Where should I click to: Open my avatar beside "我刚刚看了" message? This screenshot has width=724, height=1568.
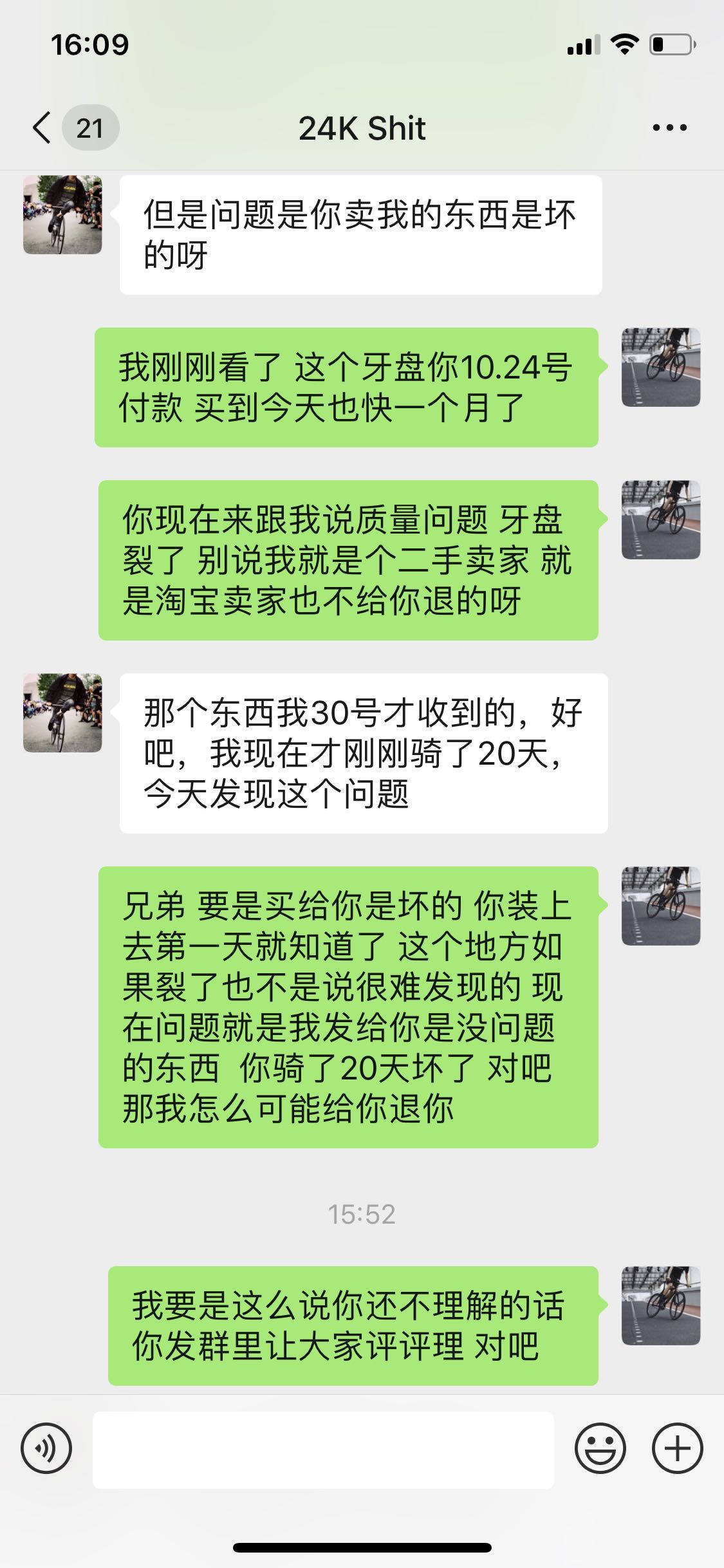[x=661, y=367]
